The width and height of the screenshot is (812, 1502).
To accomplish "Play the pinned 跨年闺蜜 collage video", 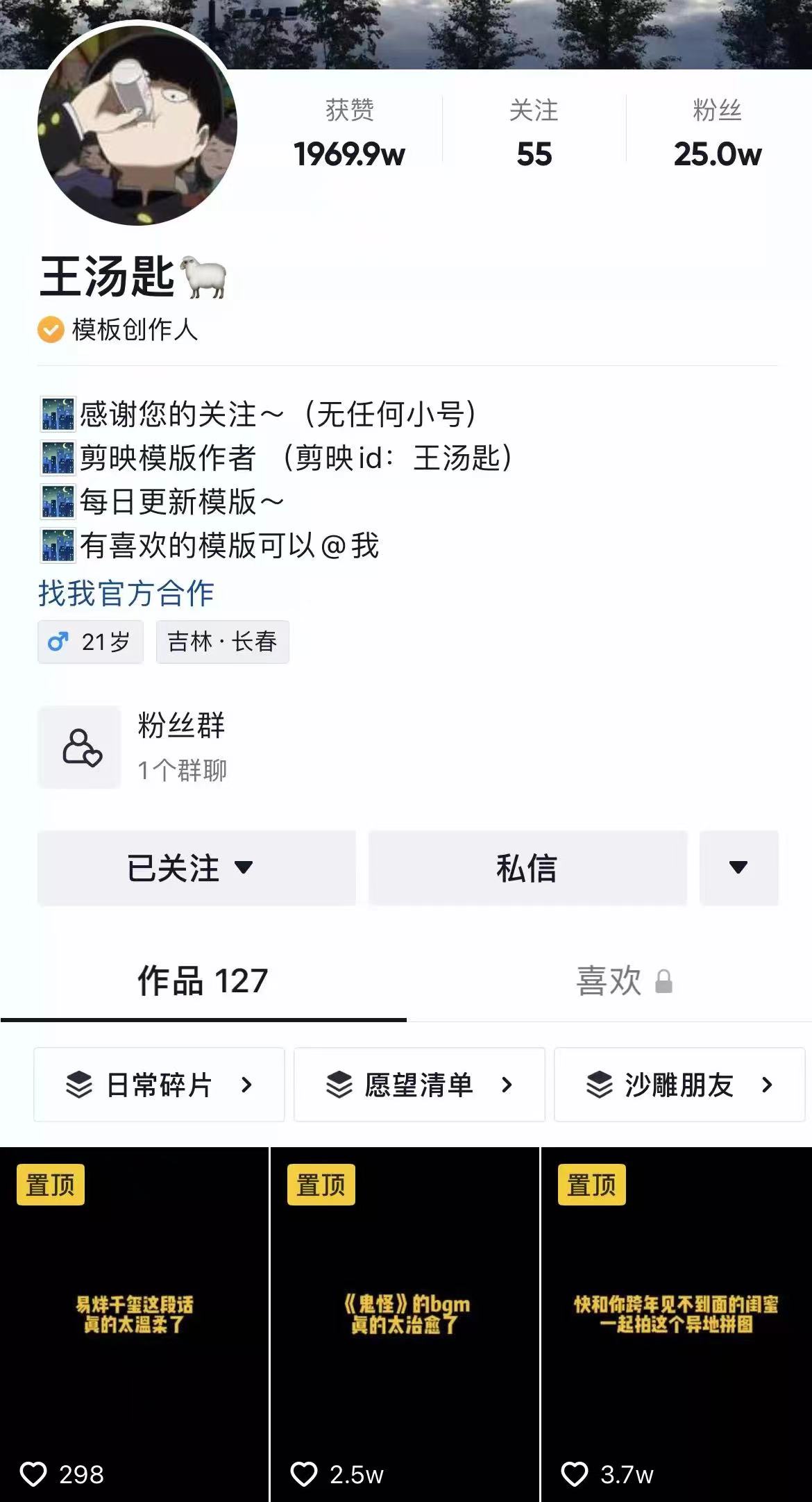I will (x=677, y=1324).
